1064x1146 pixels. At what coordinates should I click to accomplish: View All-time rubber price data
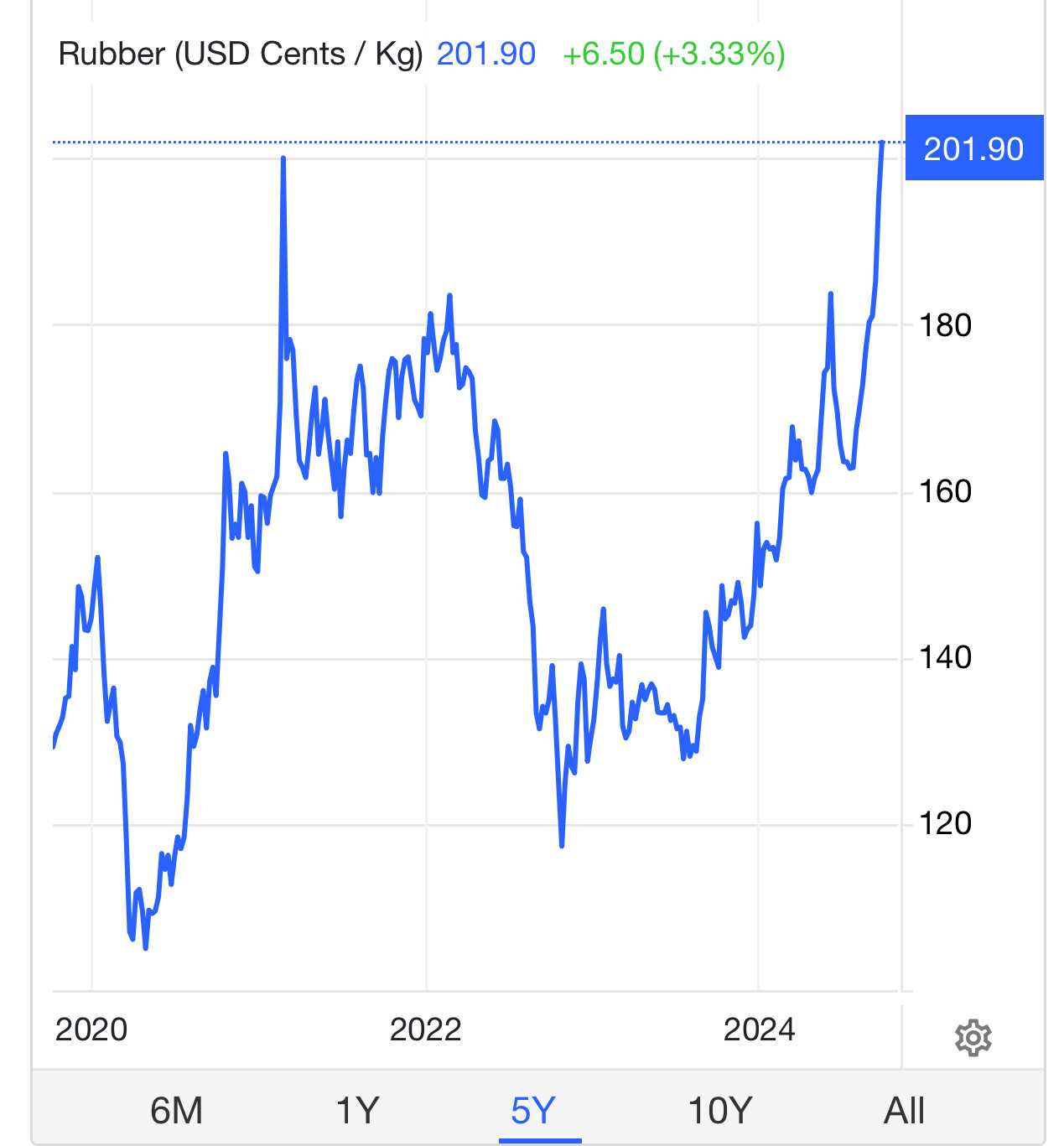(x=904, y=1111)
